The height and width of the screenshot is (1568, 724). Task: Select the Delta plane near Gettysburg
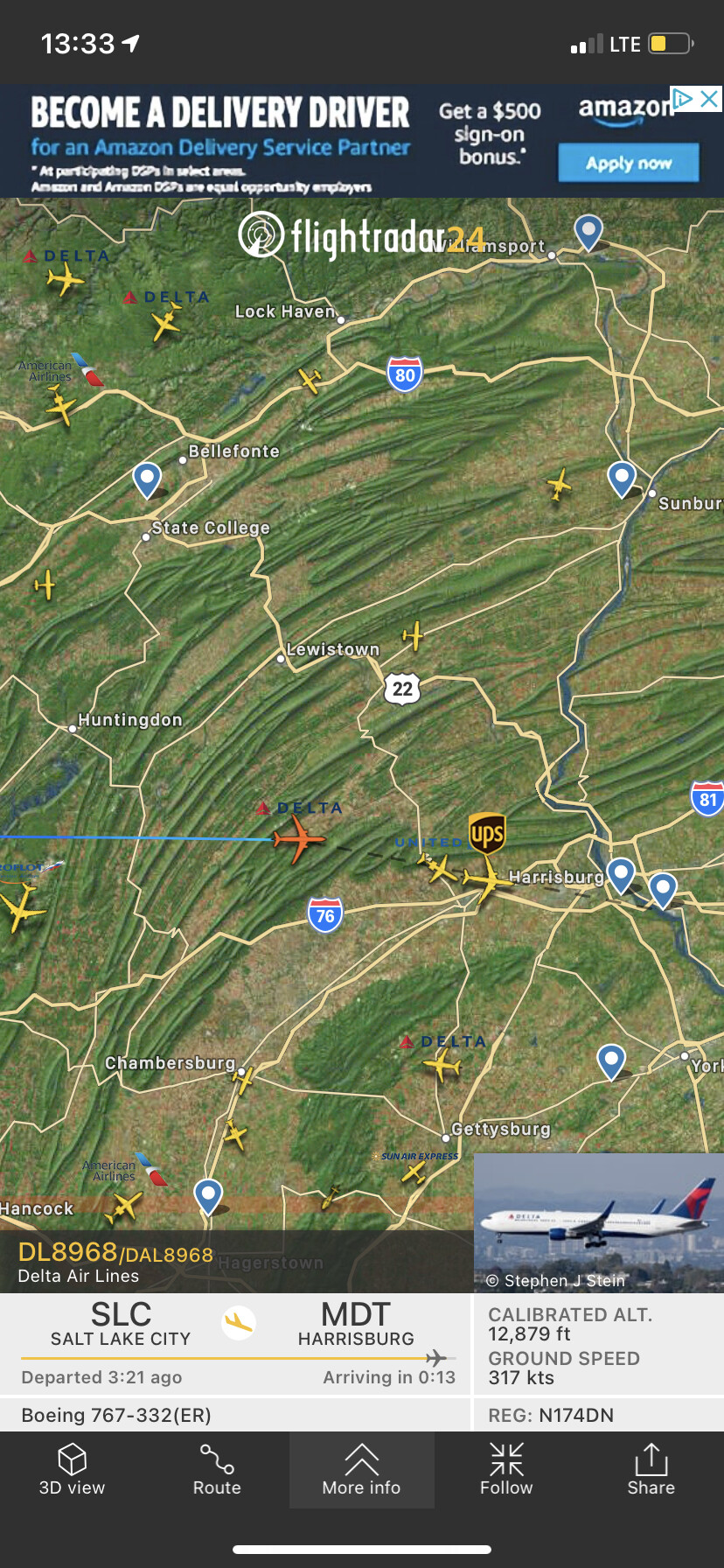[x=442, y=1065]
